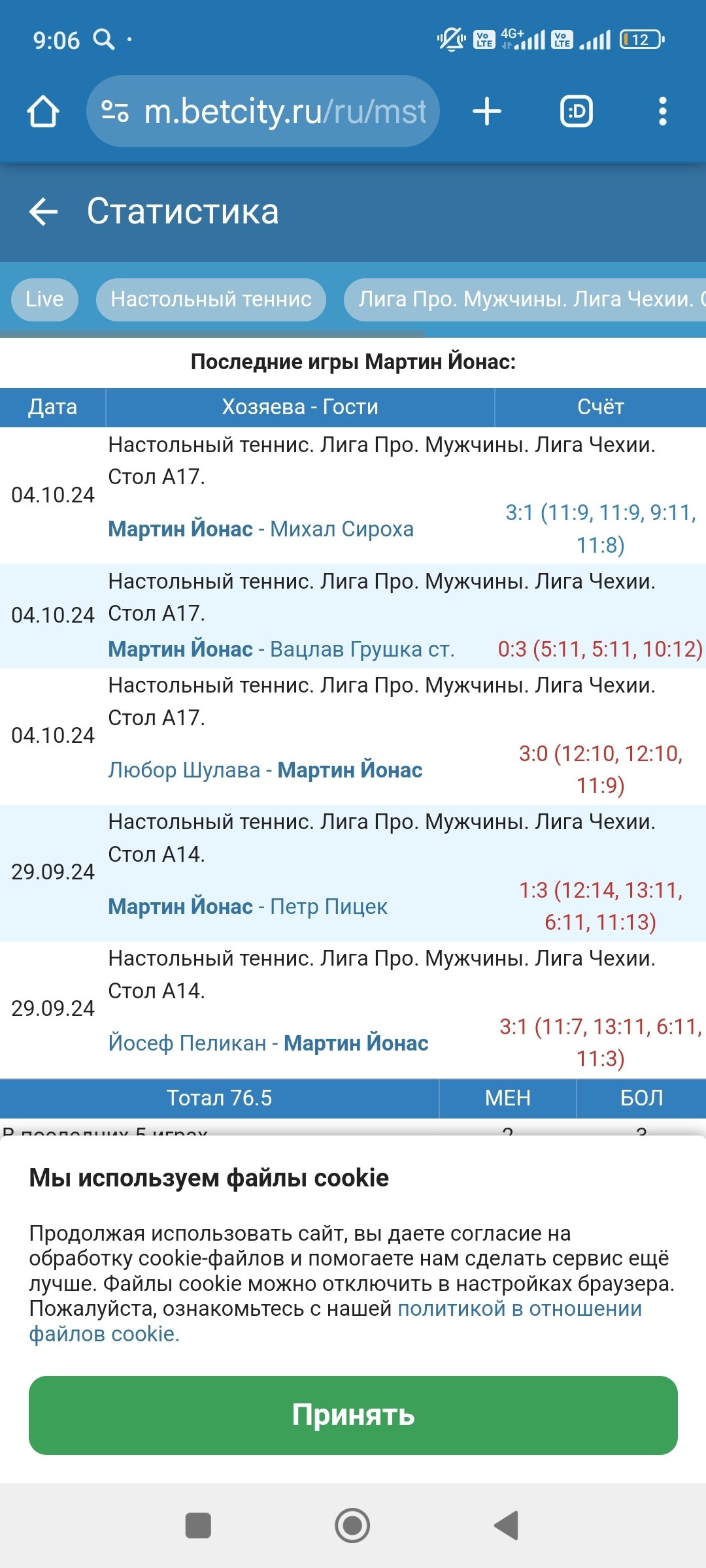Open the Любор Шулава - Мартин Йонас match
Screen dimensions: 706x1568
pos(265,770)
